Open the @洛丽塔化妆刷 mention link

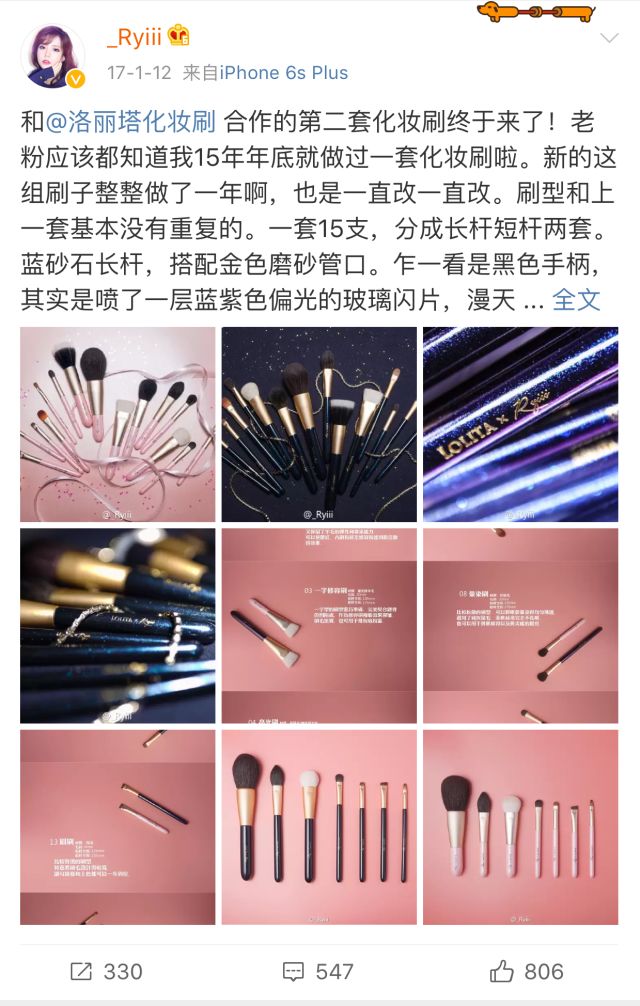131,122
